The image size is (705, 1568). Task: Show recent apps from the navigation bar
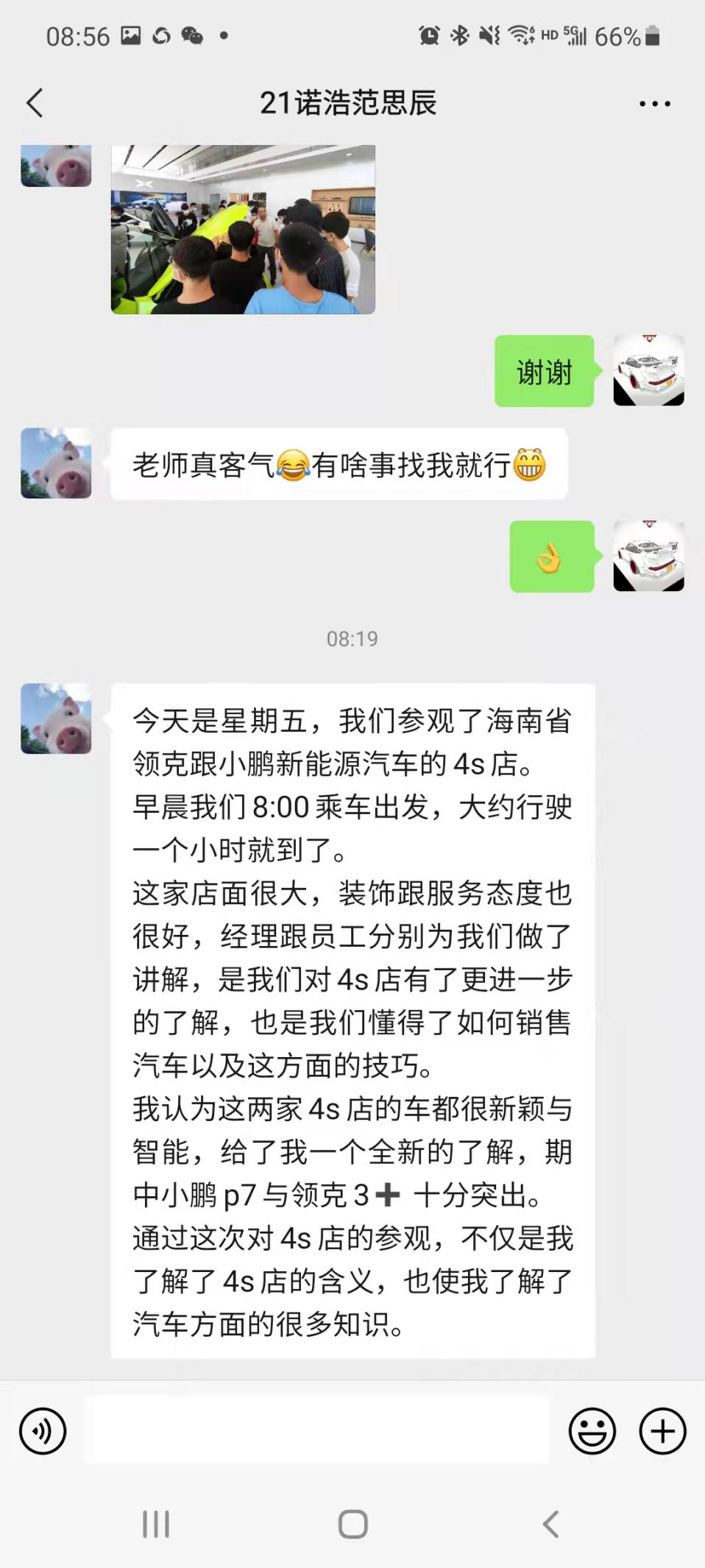click(156, 1524)
